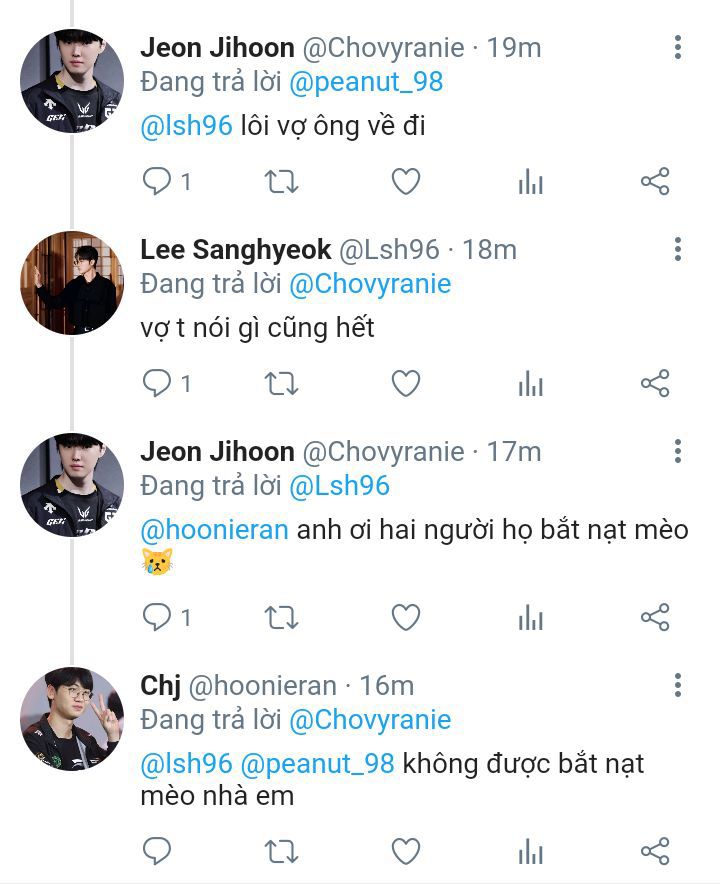Reply to Chj's tweet
Image resolution: width=720 pixels, height=884 pixels.
coord(157,851)
